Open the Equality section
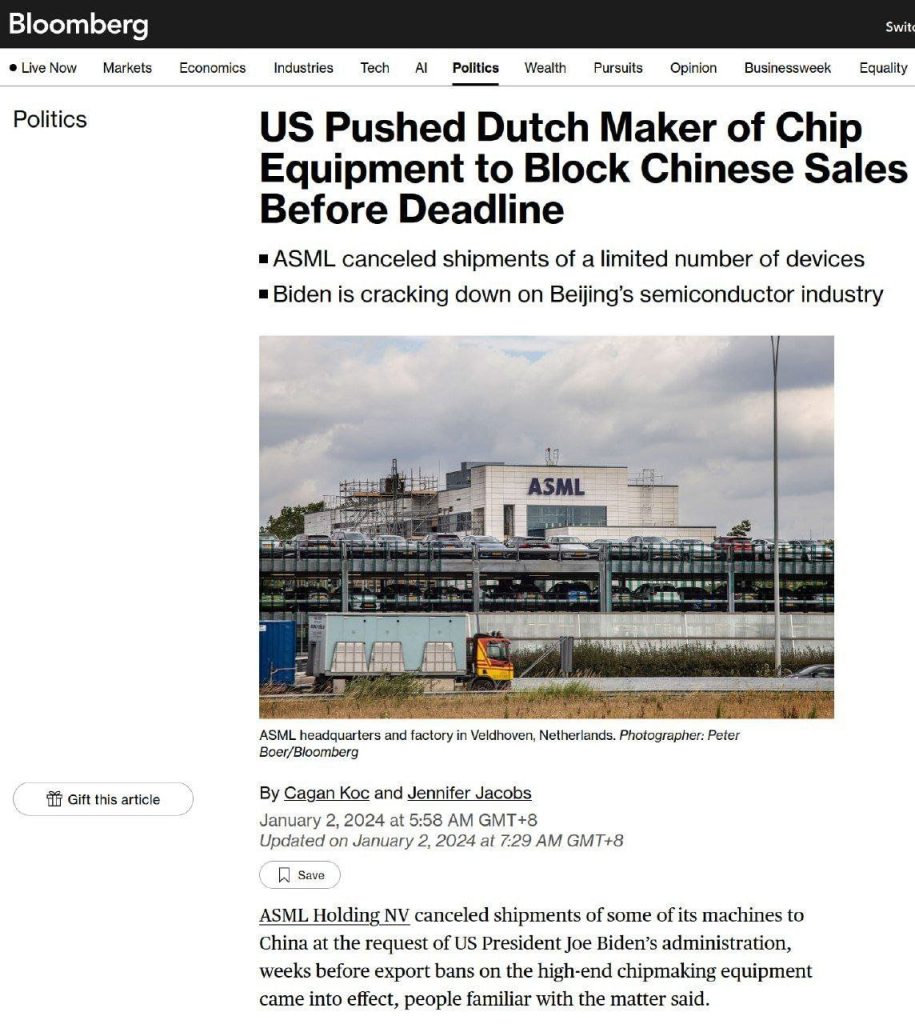The height and width of the screenshot is (1024, 915). point(883,68)
